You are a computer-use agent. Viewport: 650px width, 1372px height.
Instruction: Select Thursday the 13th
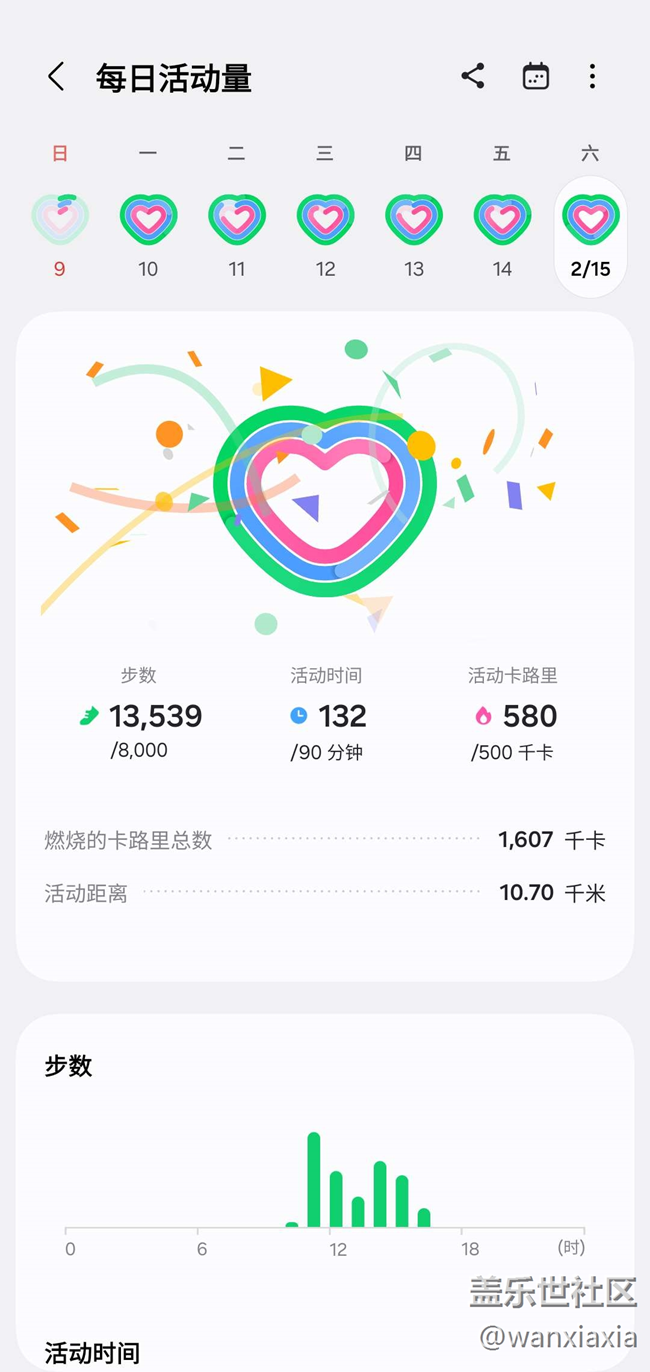click(x=414, y=230)
